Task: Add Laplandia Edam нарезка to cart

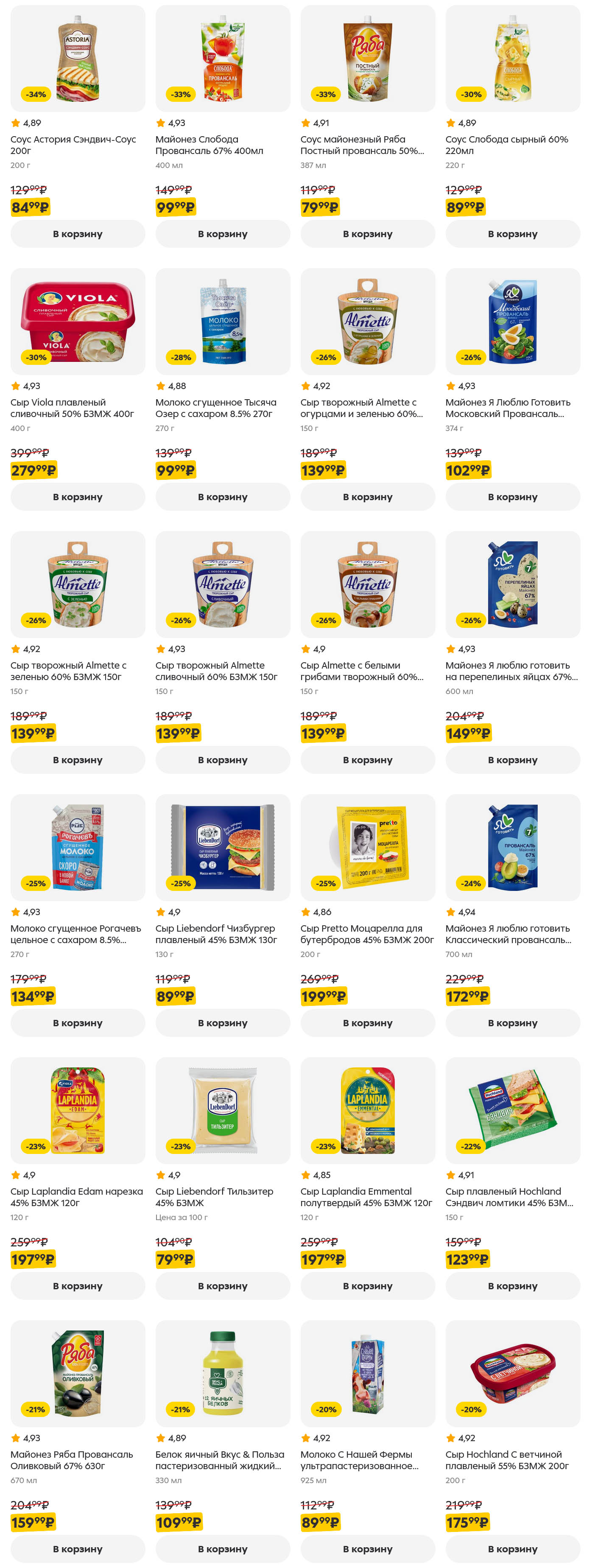Action: click(x=77, y=1285)
